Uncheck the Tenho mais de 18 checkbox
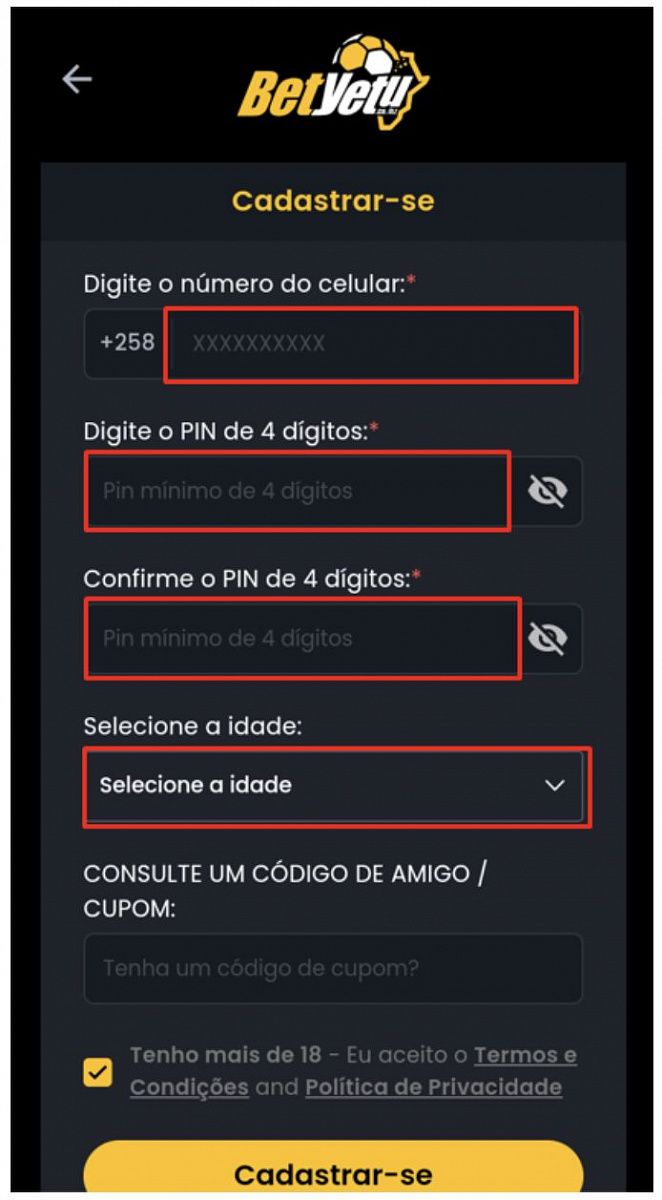Screen dimensions: 662x1200 point(98,1073)
